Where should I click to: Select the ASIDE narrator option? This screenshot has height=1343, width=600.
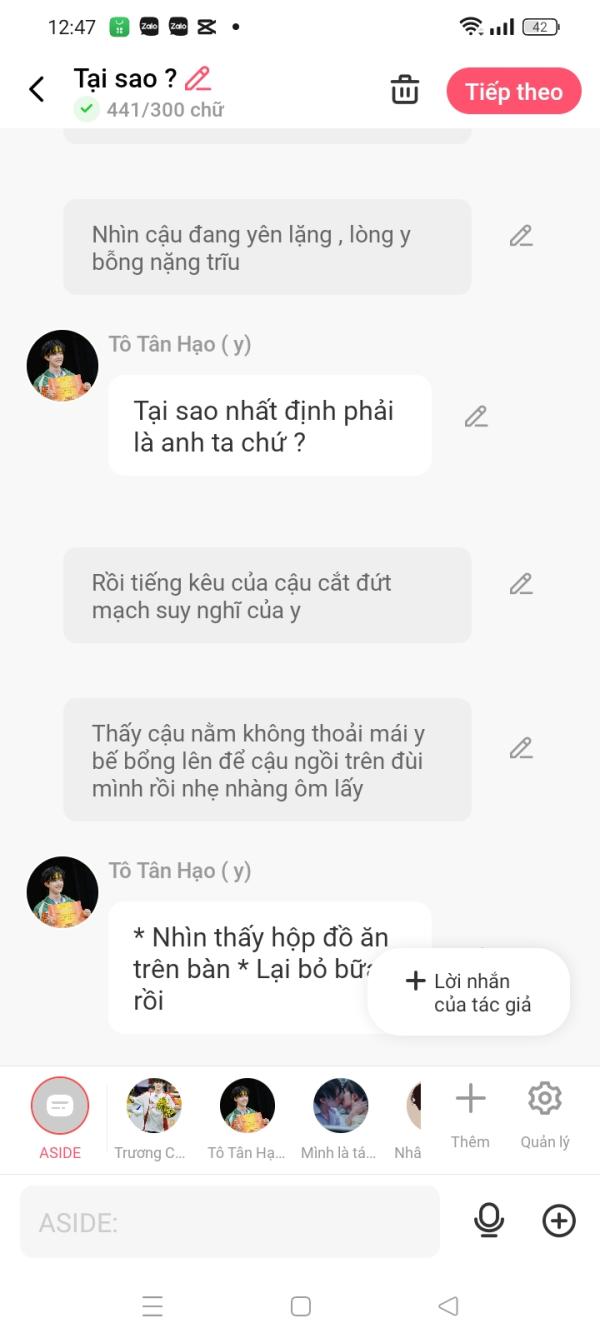60,1106
